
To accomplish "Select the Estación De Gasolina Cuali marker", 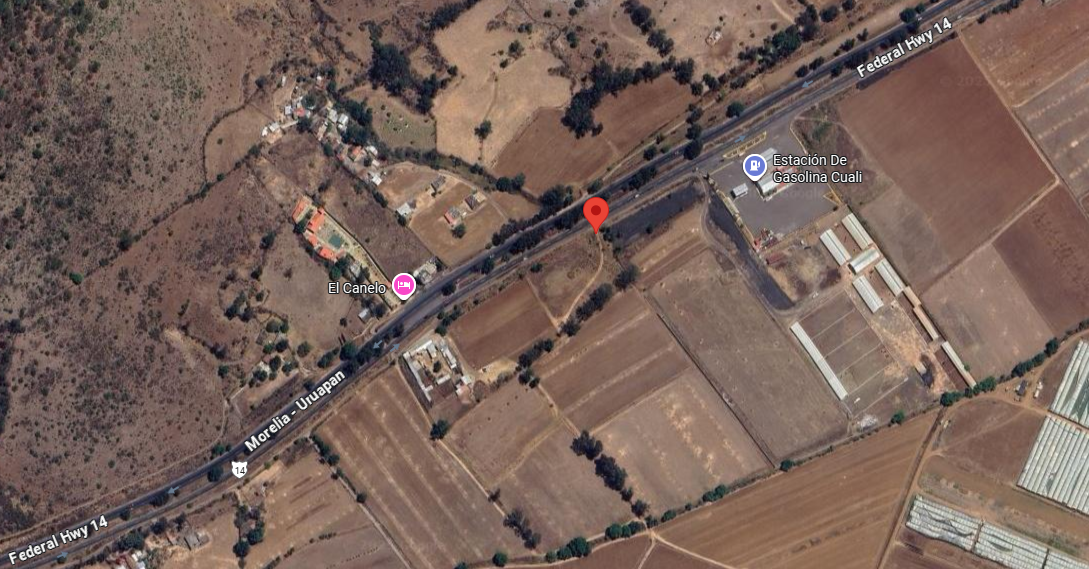I will click(x=754, y=165).
